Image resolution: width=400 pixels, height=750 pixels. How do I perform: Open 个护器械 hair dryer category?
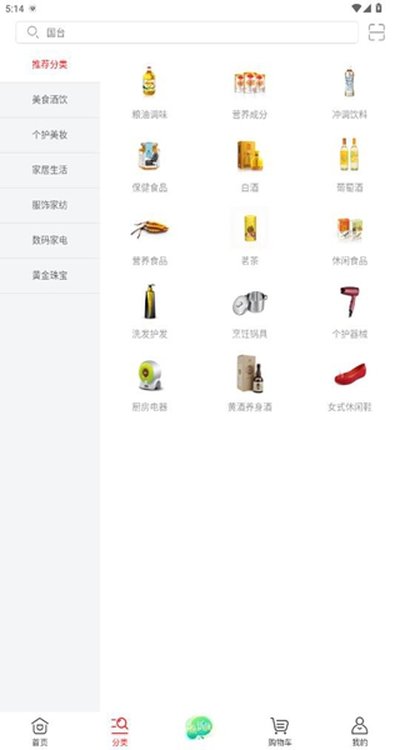pyautogui.click(x=350, y=312)
